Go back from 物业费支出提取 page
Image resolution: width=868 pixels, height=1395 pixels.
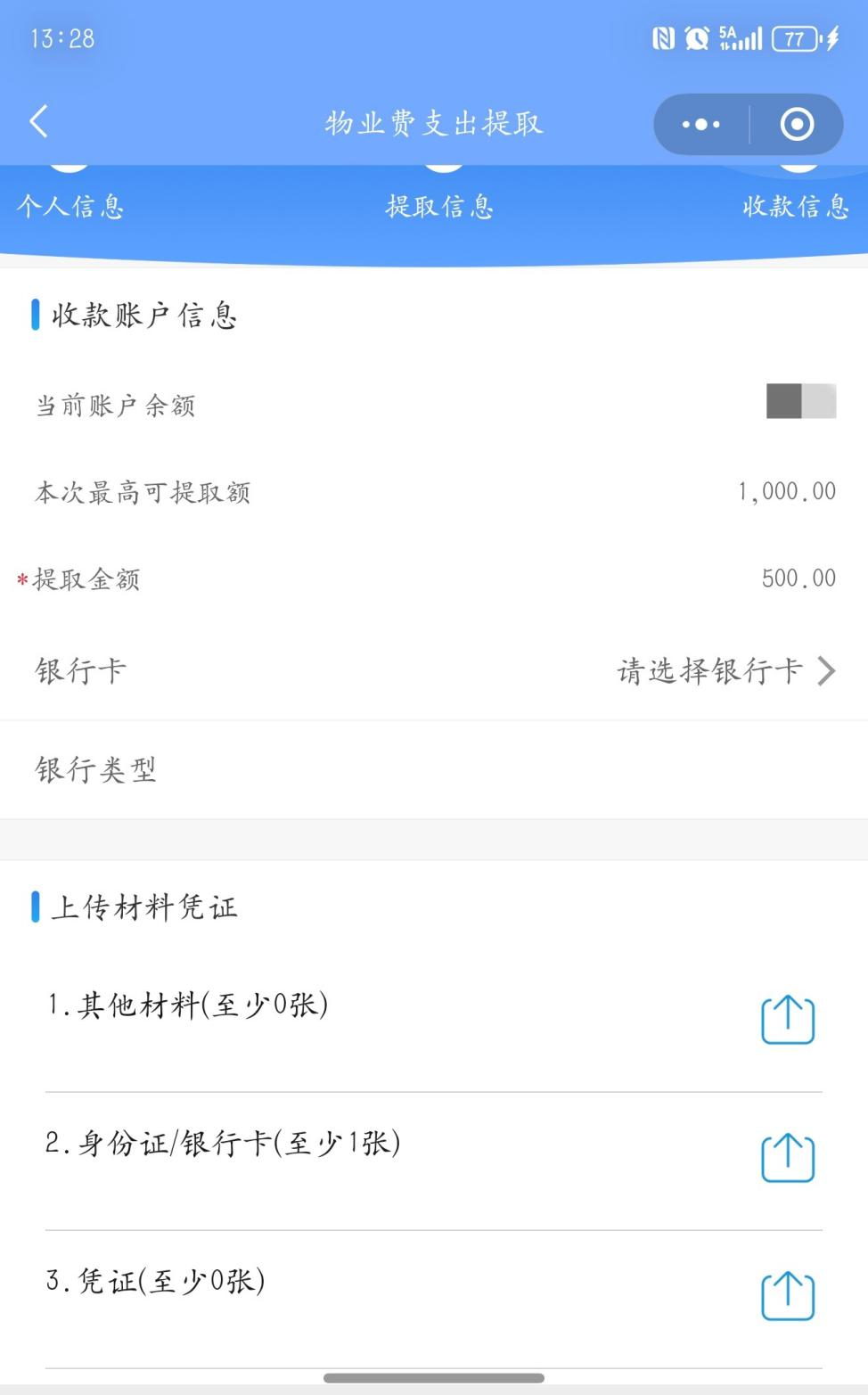coord(38,122)
